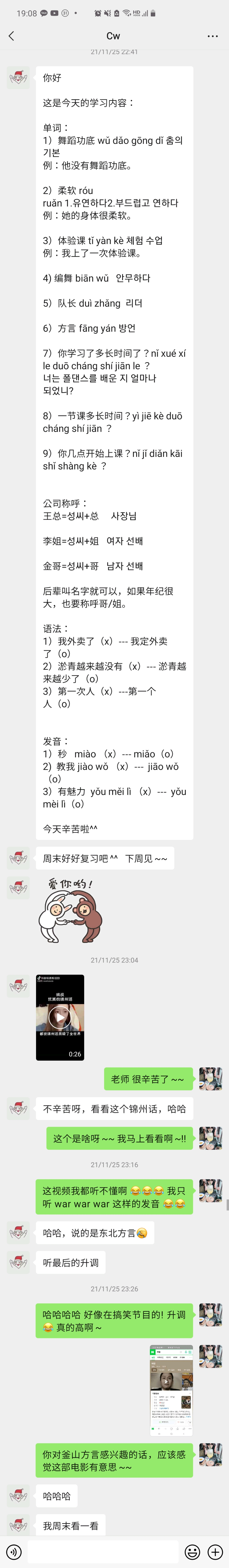Open the emoji sticker panel

click(192, 1551)
